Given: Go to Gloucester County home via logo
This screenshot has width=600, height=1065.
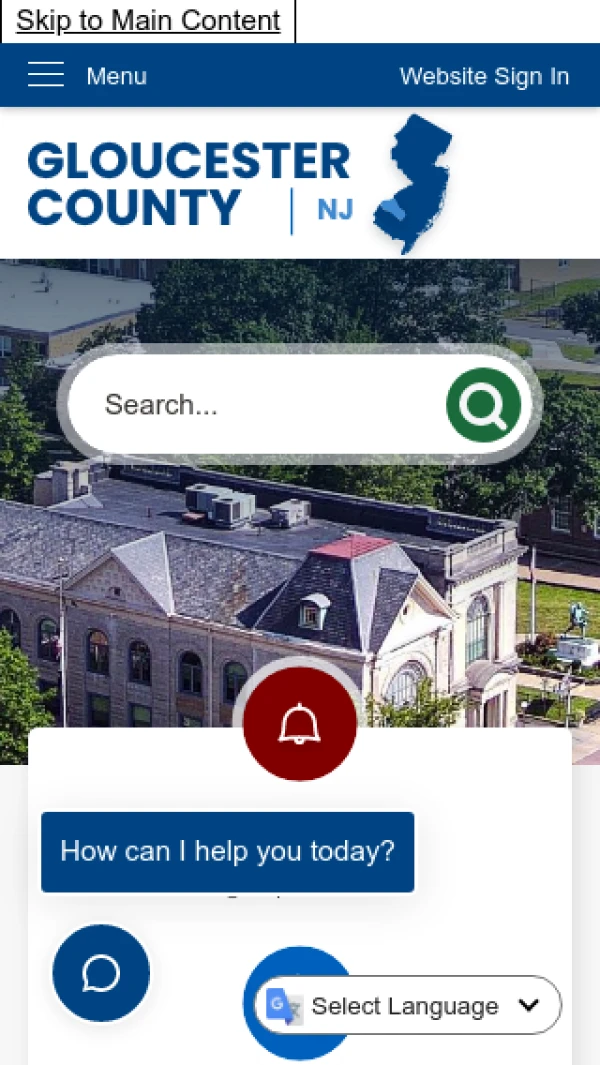Looking at the screenshot, I should pos(240,184).
